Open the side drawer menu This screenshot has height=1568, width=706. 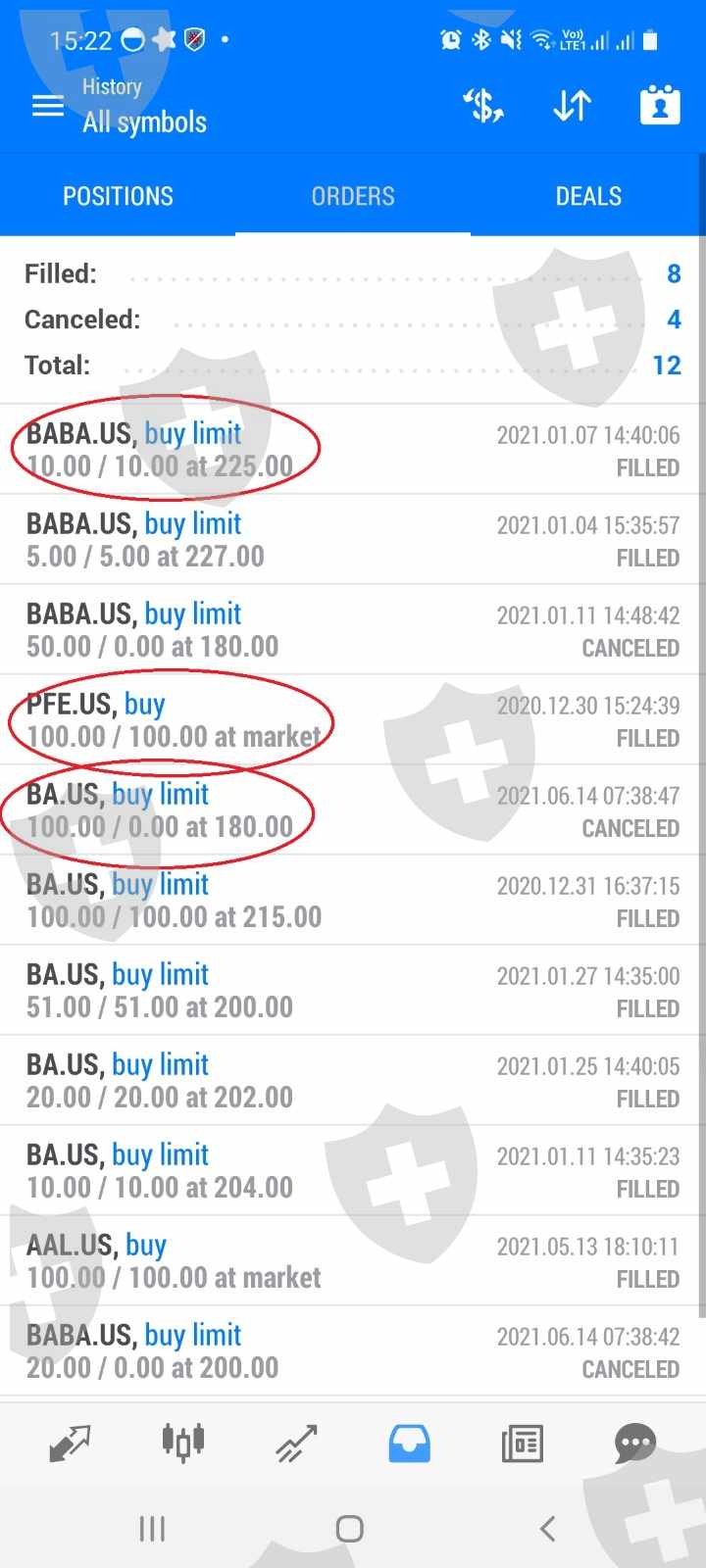pos(47,106)
